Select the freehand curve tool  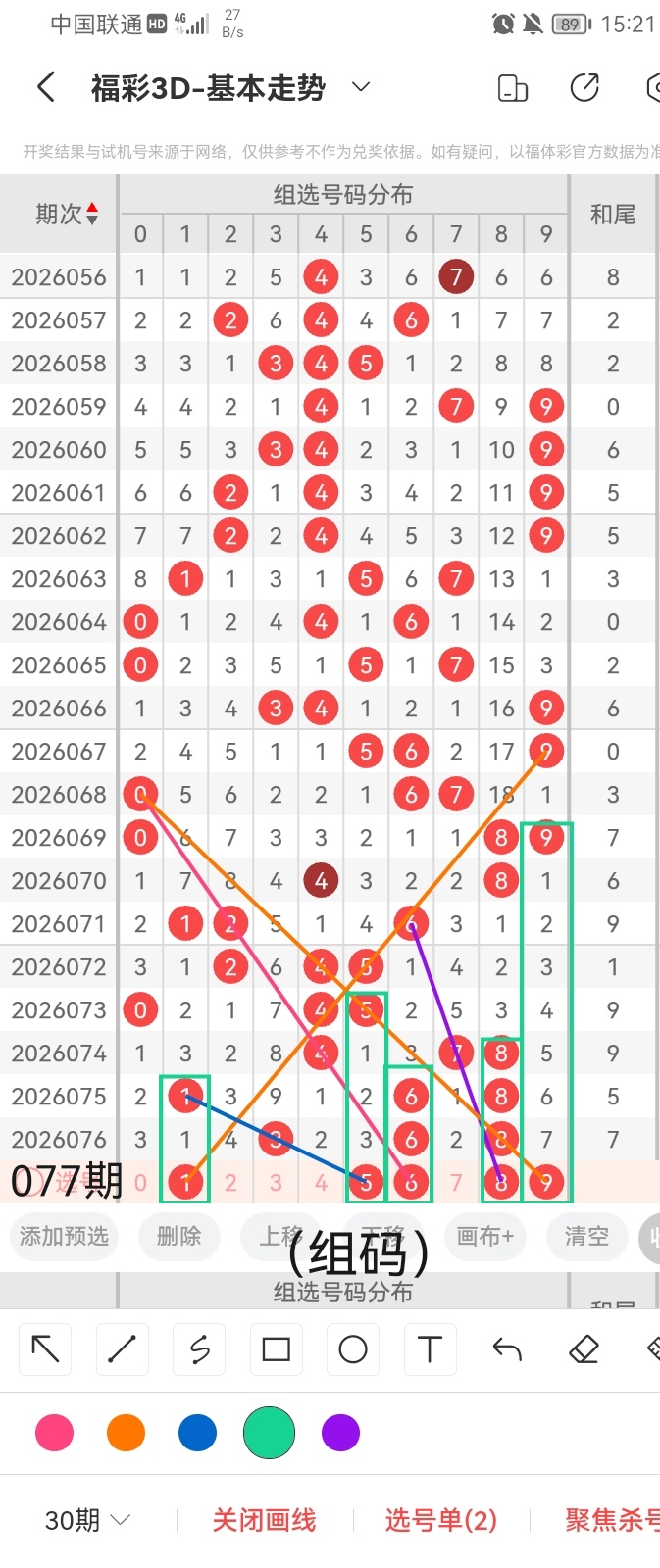[199, 1349]
